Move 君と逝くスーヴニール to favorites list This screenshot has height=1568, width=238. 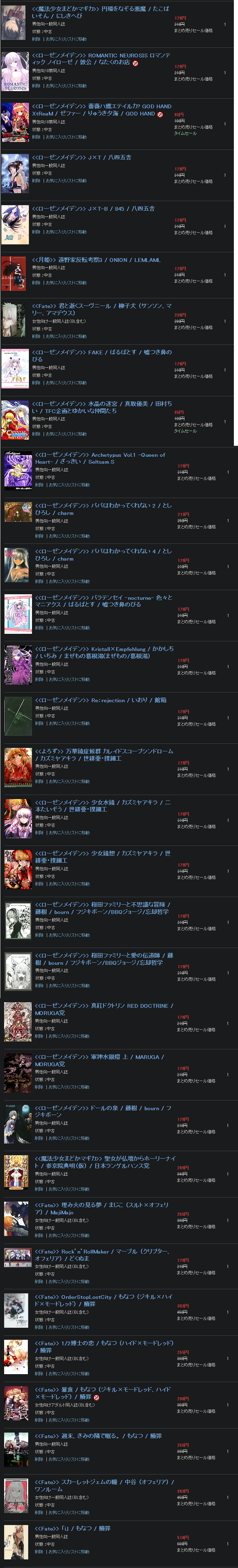point(66,336)
